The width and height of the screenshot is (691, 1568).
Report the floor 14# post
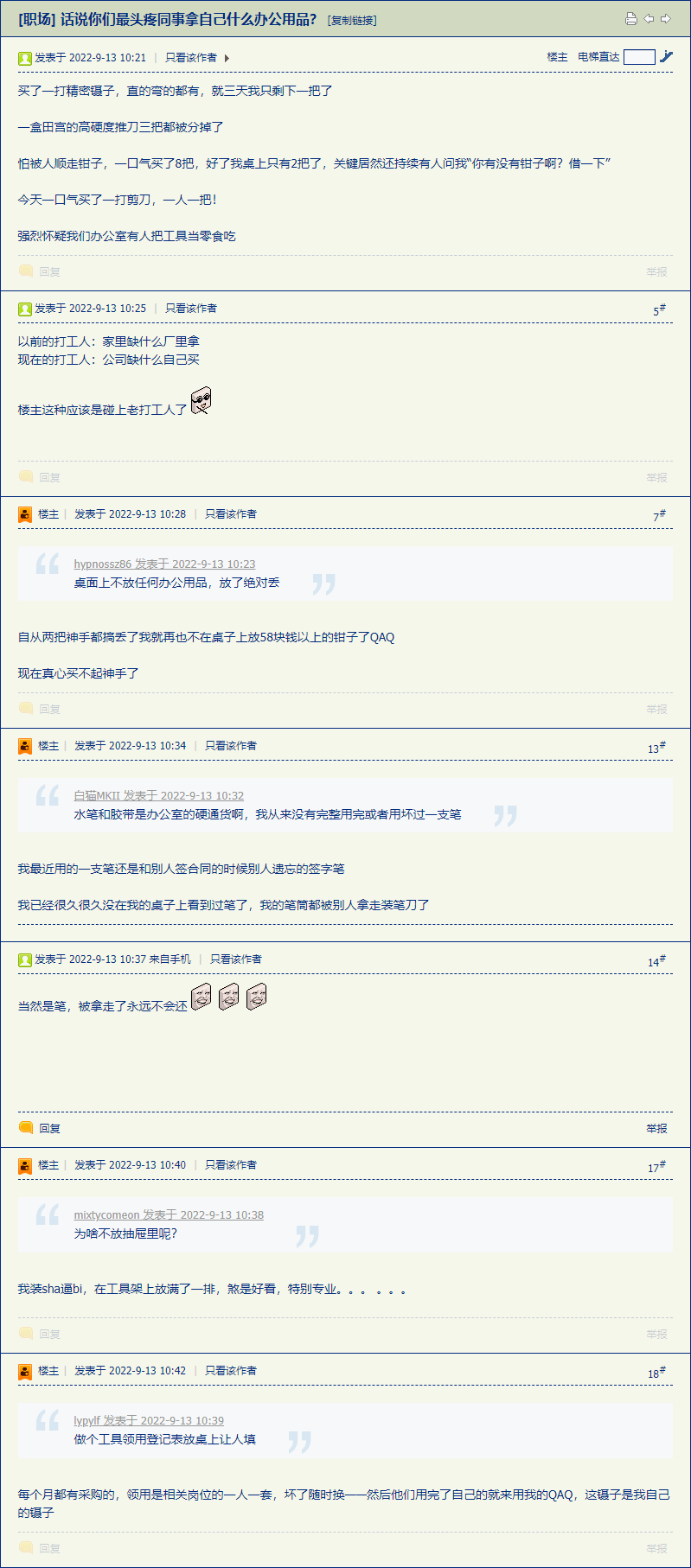(656, 1128)
